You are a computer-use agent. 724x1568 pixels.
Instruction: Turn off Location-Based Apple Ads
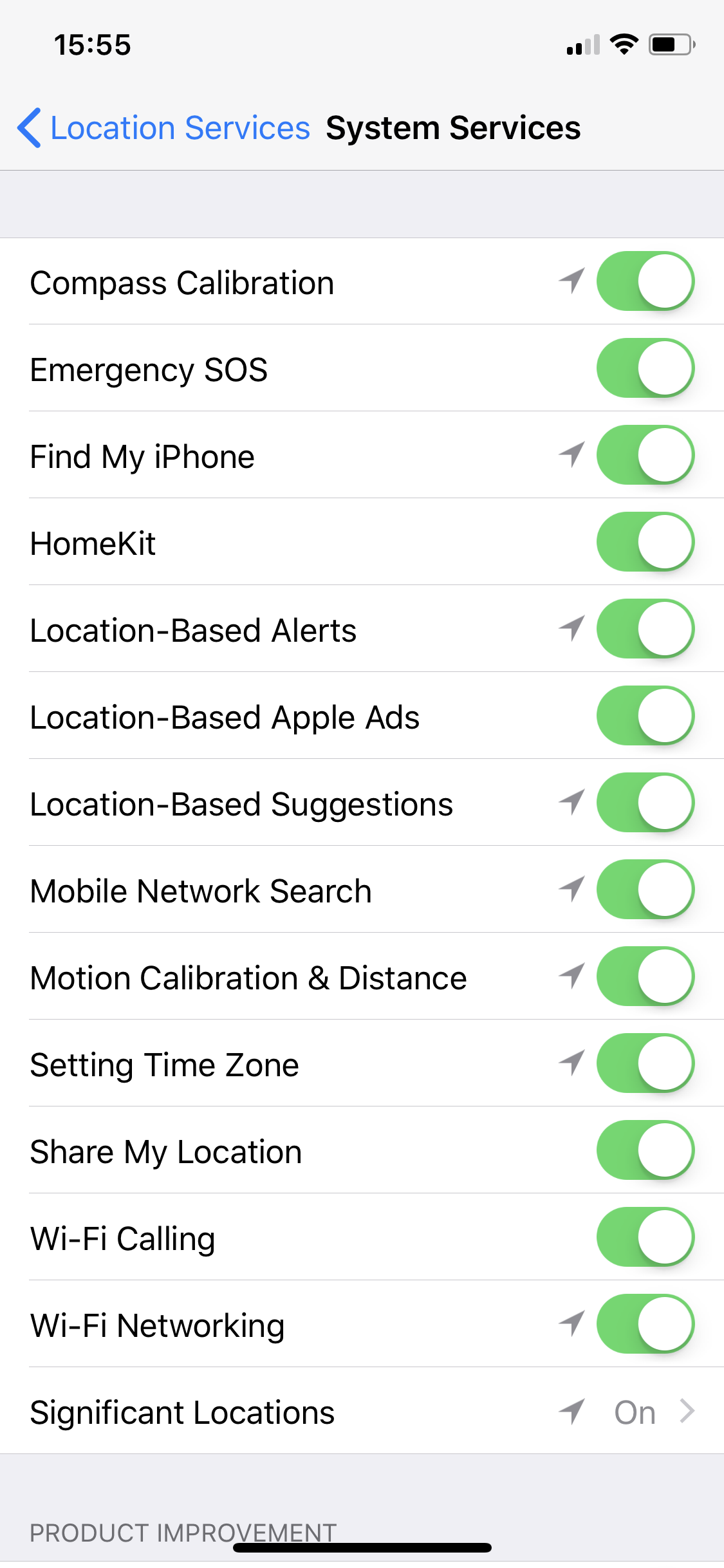click(645, 716)
